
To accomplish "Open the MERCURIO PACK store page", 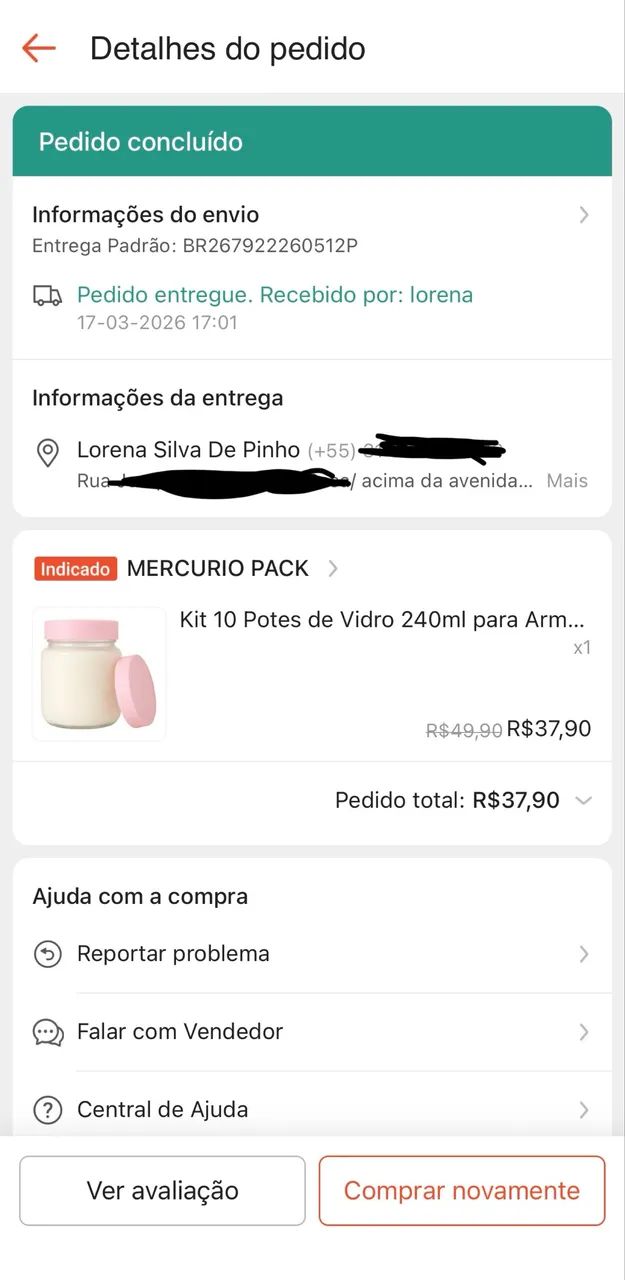I will (x=233, y=568).
